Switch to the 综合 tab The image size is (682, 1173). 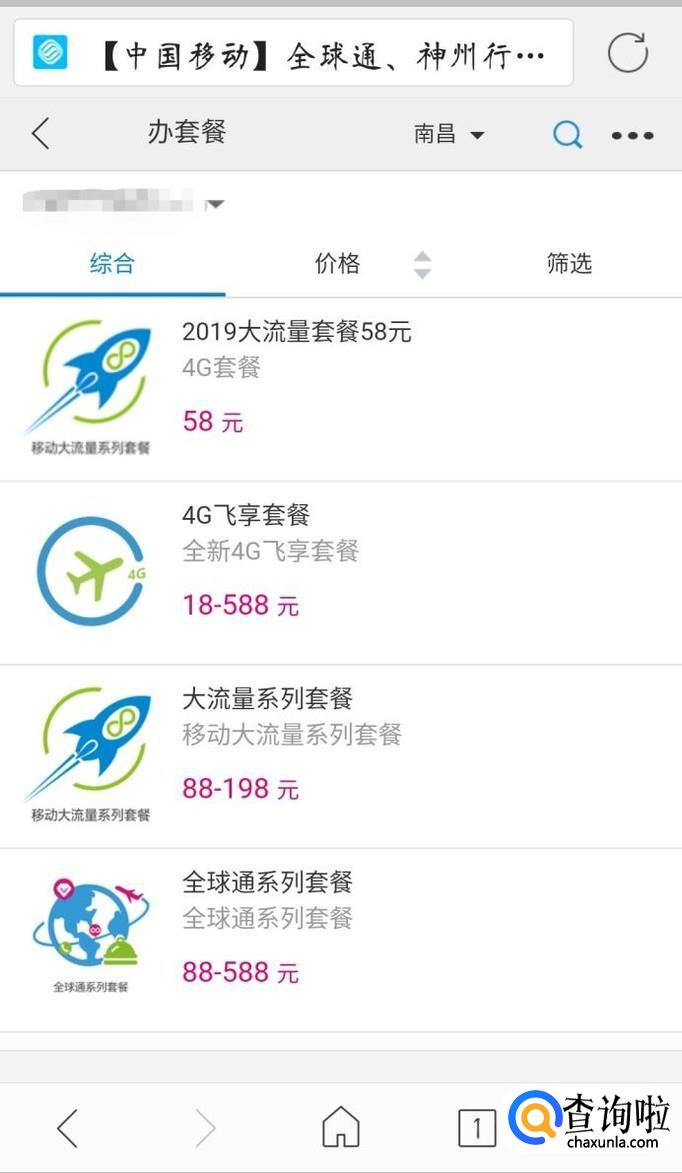click(112, 263)
